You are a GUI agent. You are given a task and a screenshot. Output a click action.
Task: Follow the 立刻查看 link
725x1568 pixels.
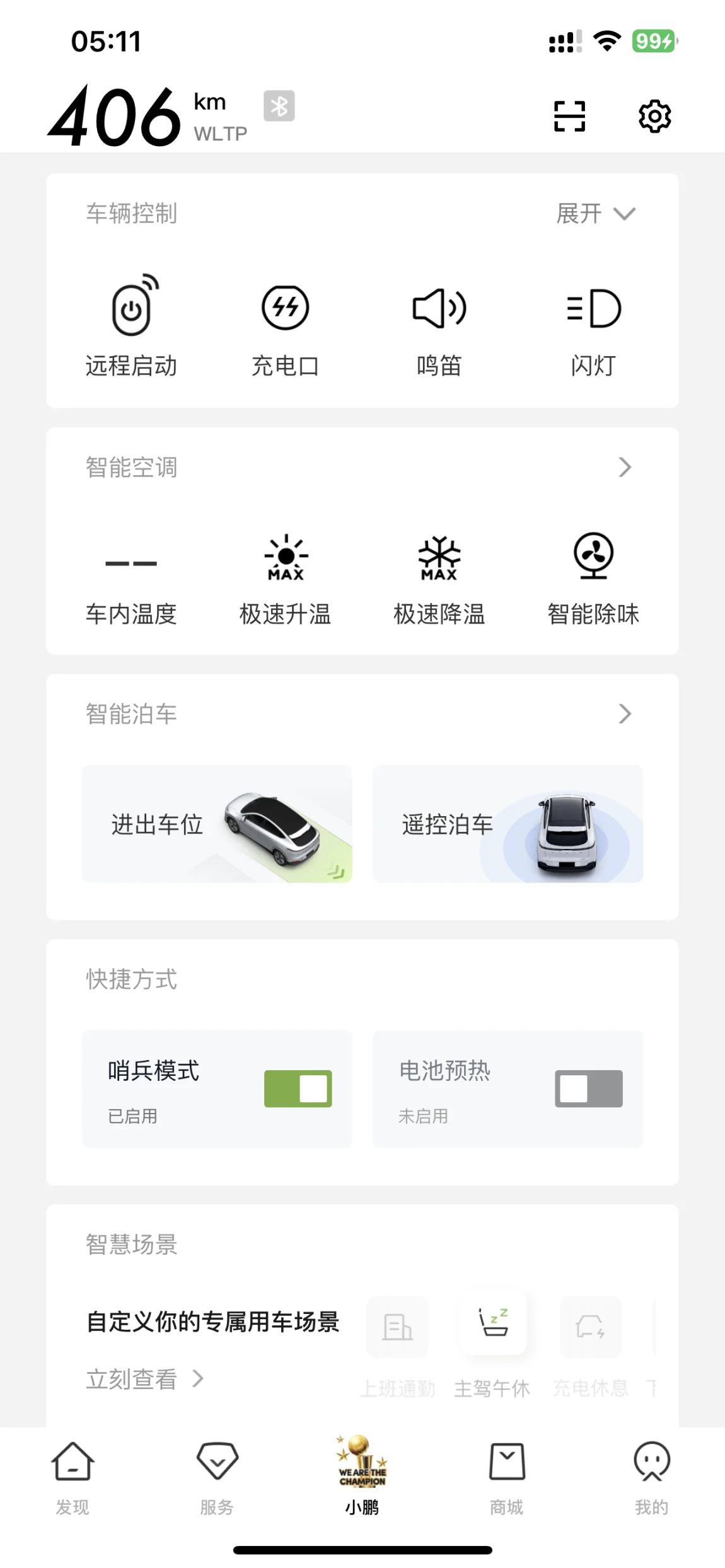coord(144,1379)
